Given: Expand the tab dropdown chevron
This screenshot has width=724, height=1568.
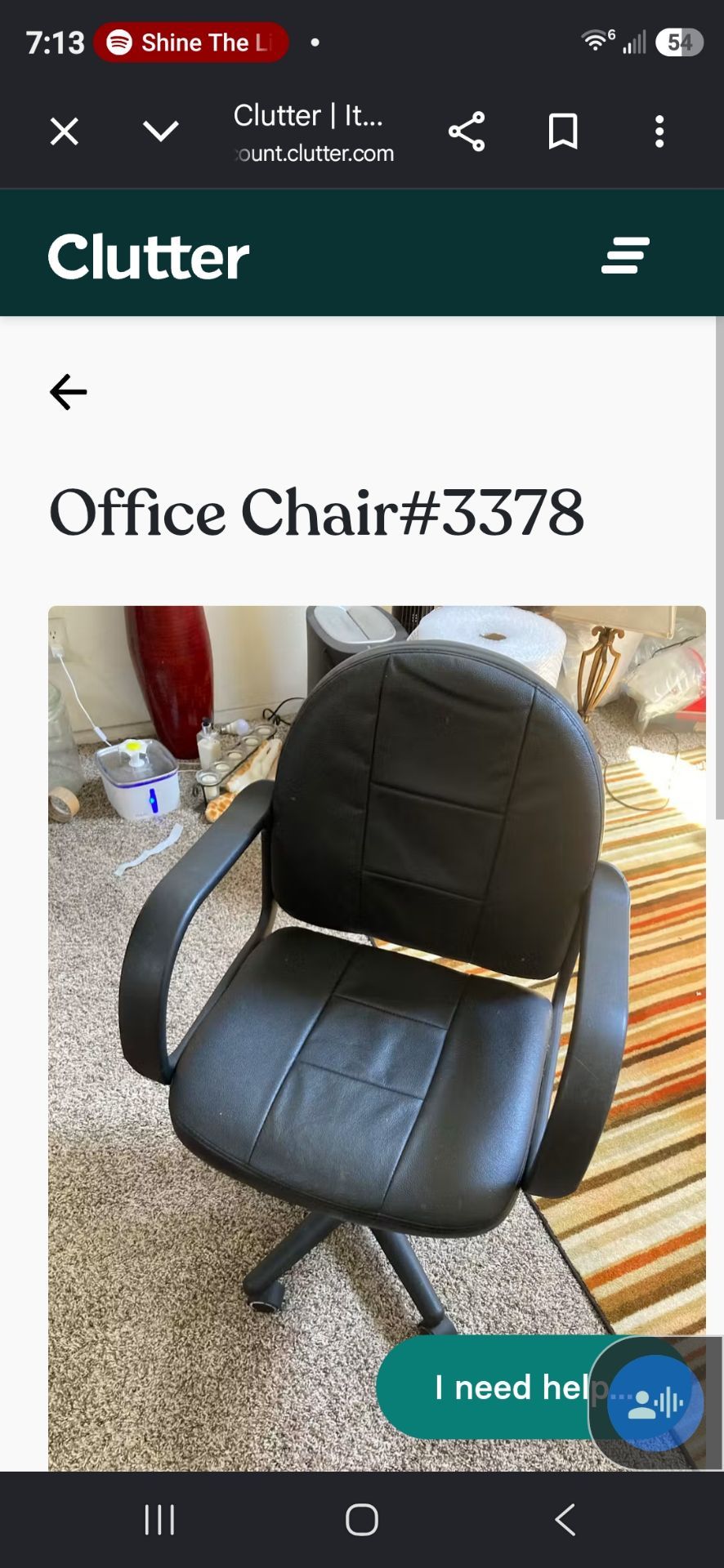Looking at the screenshot, I should click(160, 131).
